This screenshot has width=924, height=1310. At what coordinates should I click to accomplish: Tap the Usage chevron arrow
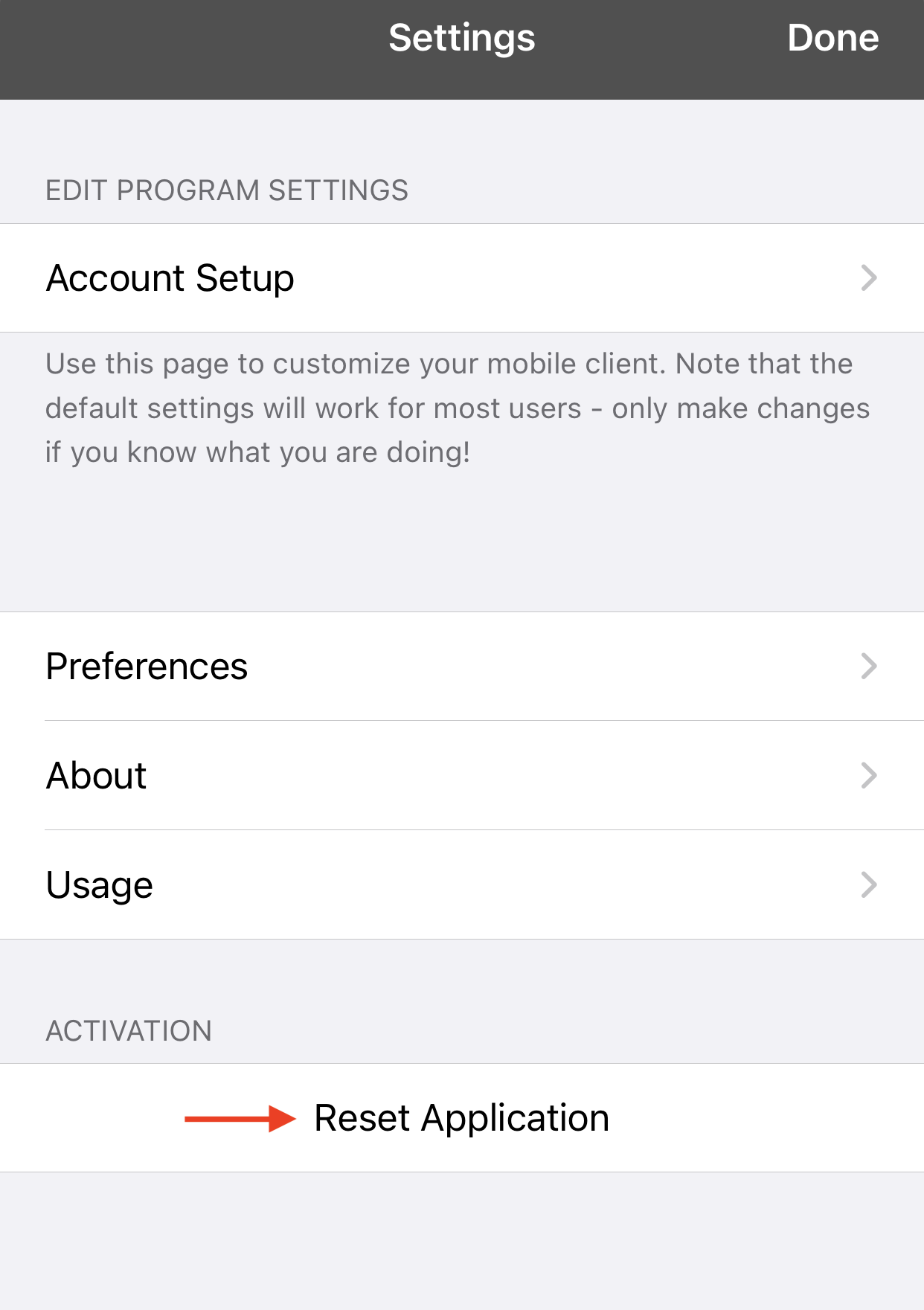coord(869,884)
